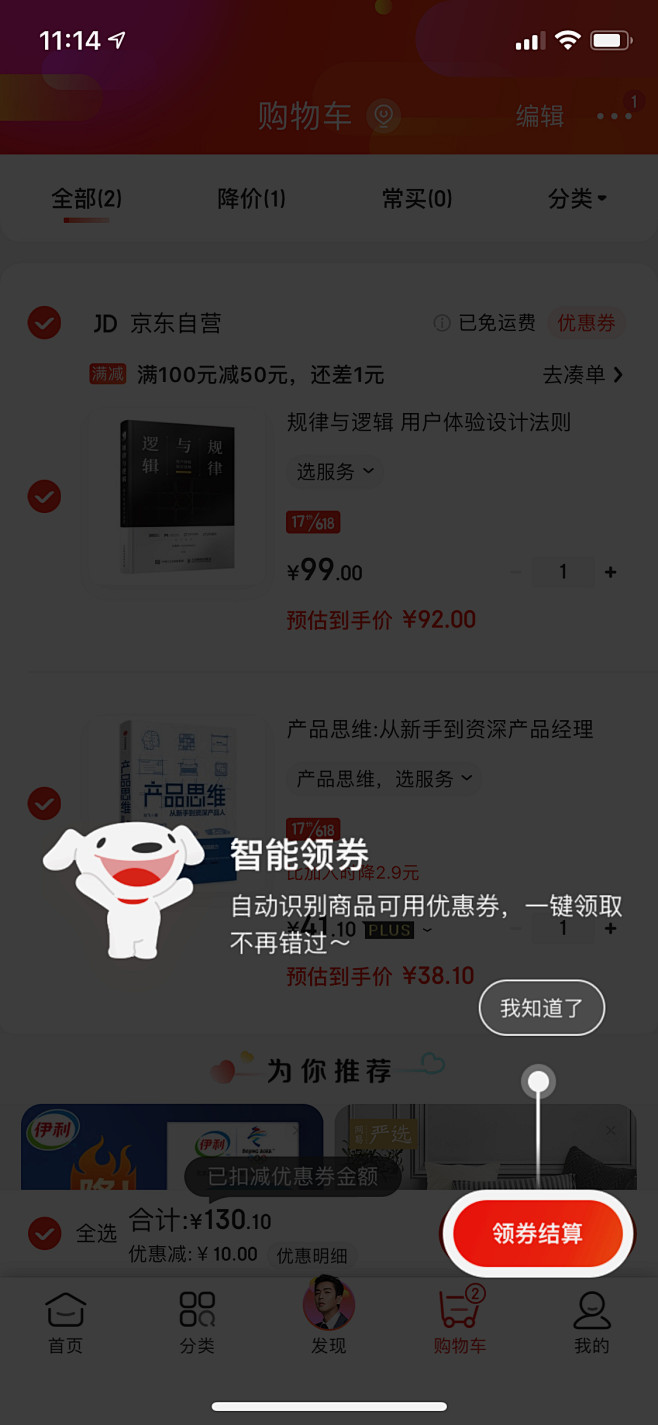This screenshot has height=1425, width=658.
Task: Uncheck the 京东自营 store checkbox
Action: coord(44,323)
